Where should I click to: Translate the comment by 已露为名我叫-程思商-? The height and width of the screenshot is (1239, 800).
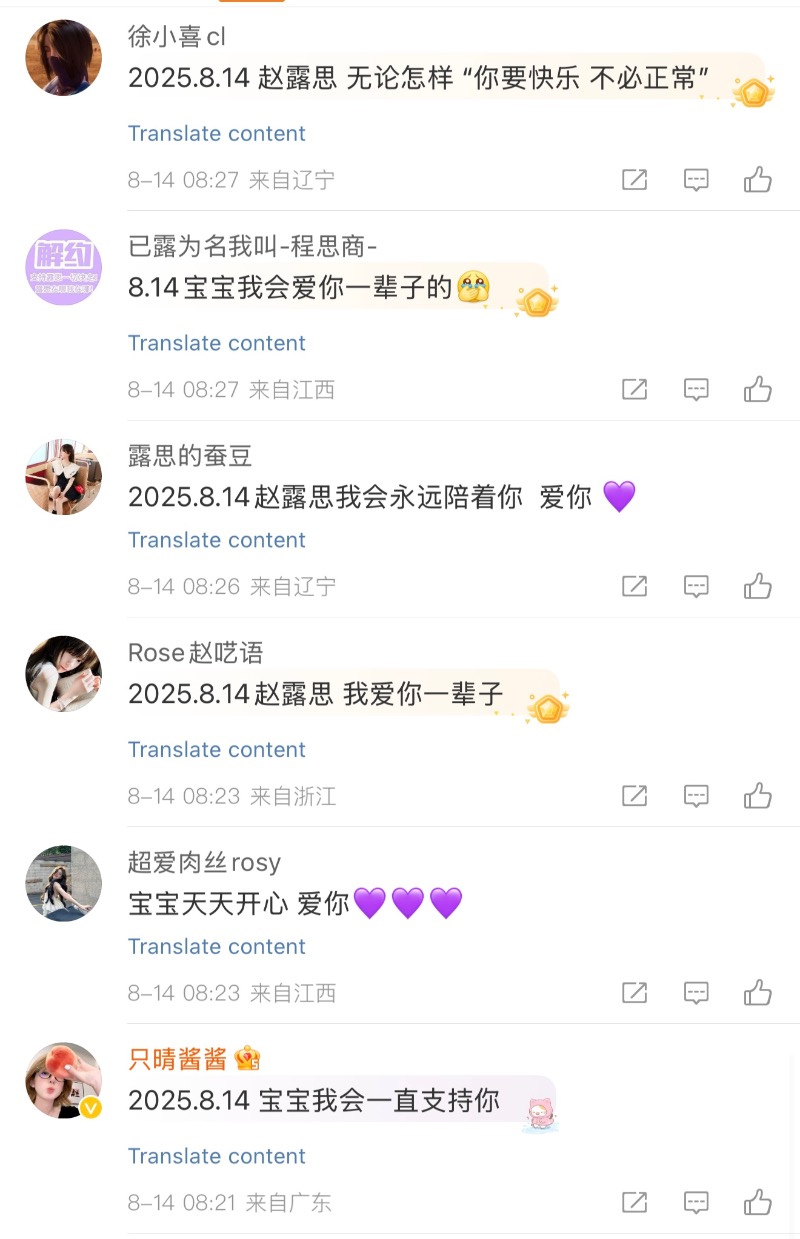[x=216, y=343]
